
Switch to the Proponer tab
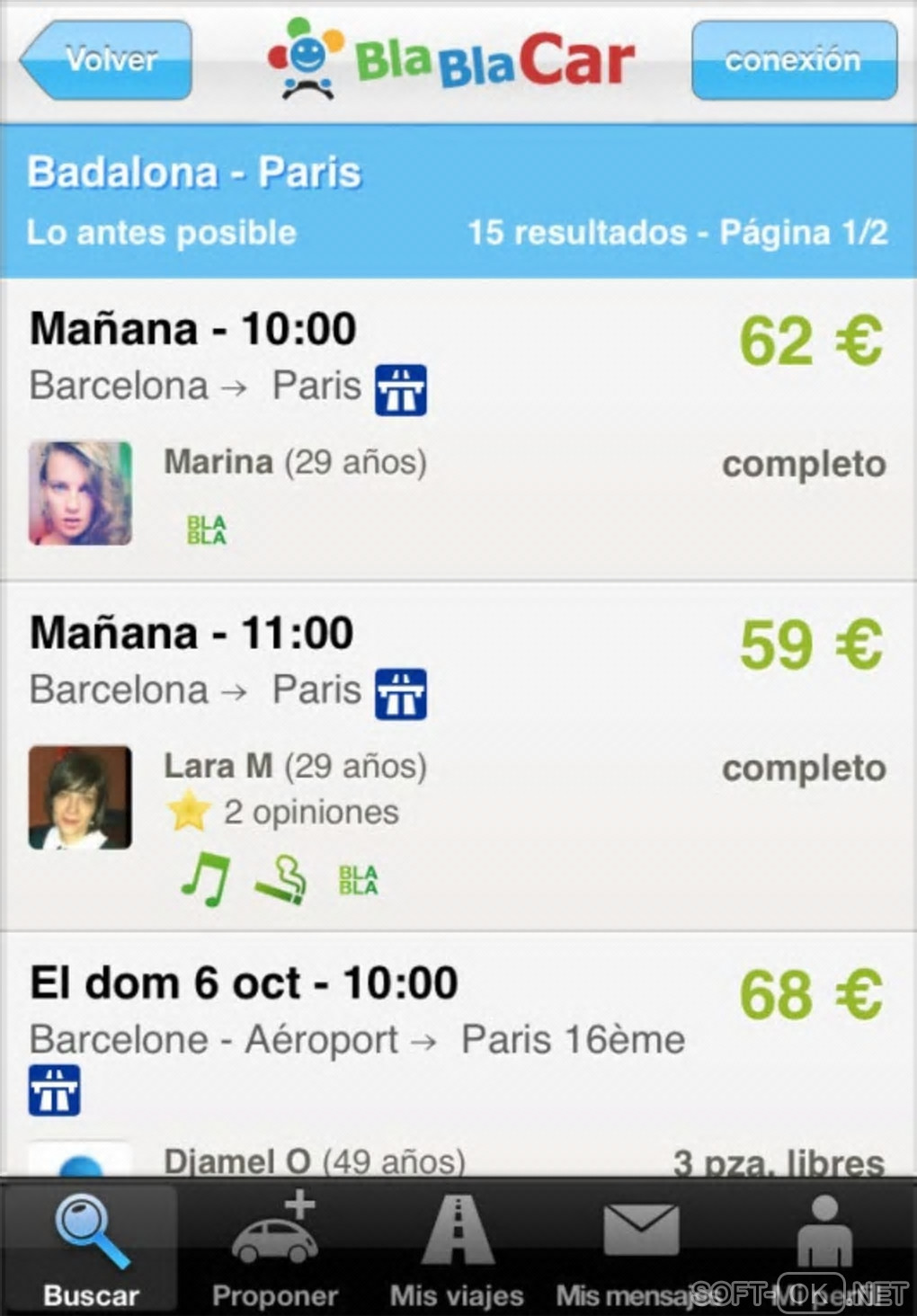point(274,1249)
